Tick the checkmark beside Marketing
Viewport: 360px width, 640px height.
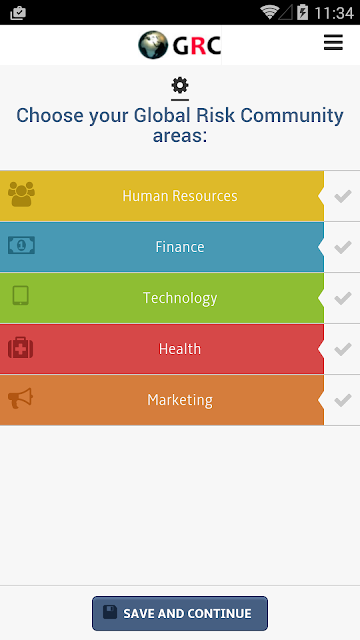[x=342, y=400]
